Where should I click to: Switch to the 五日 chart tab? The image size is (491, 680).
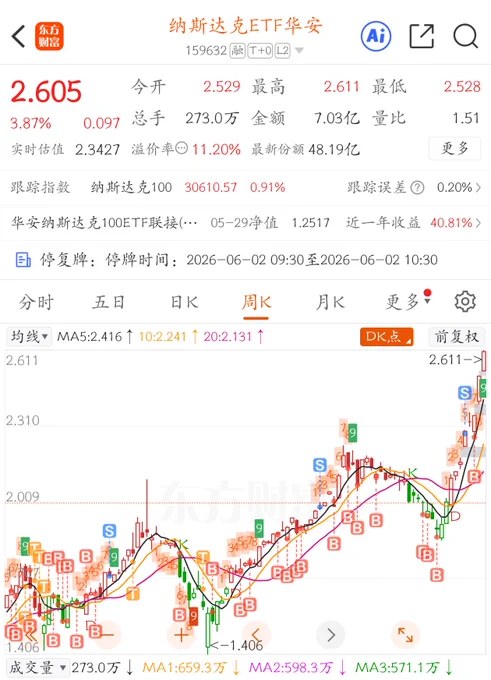108,302
